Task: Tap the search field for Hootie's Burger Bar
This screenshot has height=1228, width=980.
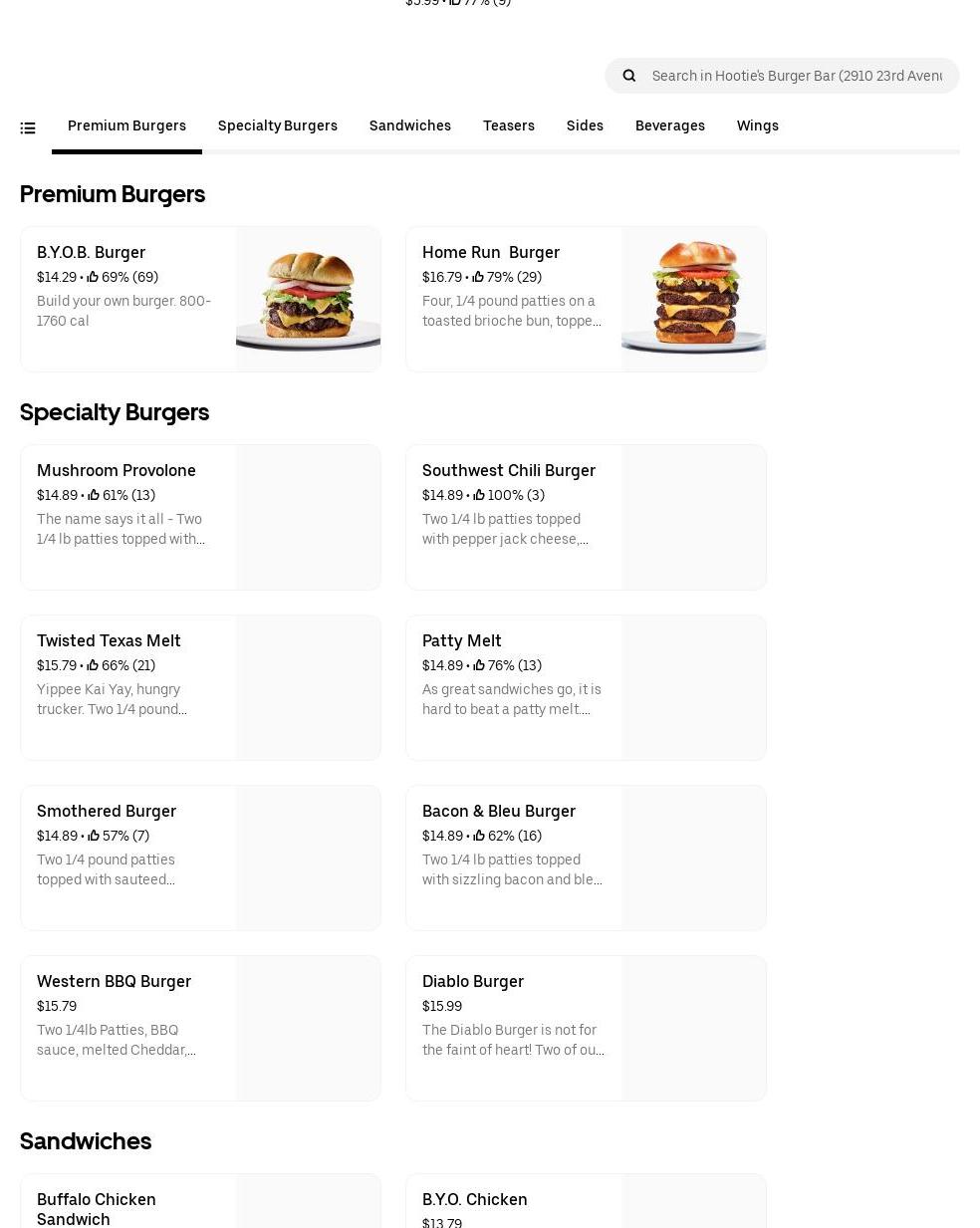Action: point(796,76)
